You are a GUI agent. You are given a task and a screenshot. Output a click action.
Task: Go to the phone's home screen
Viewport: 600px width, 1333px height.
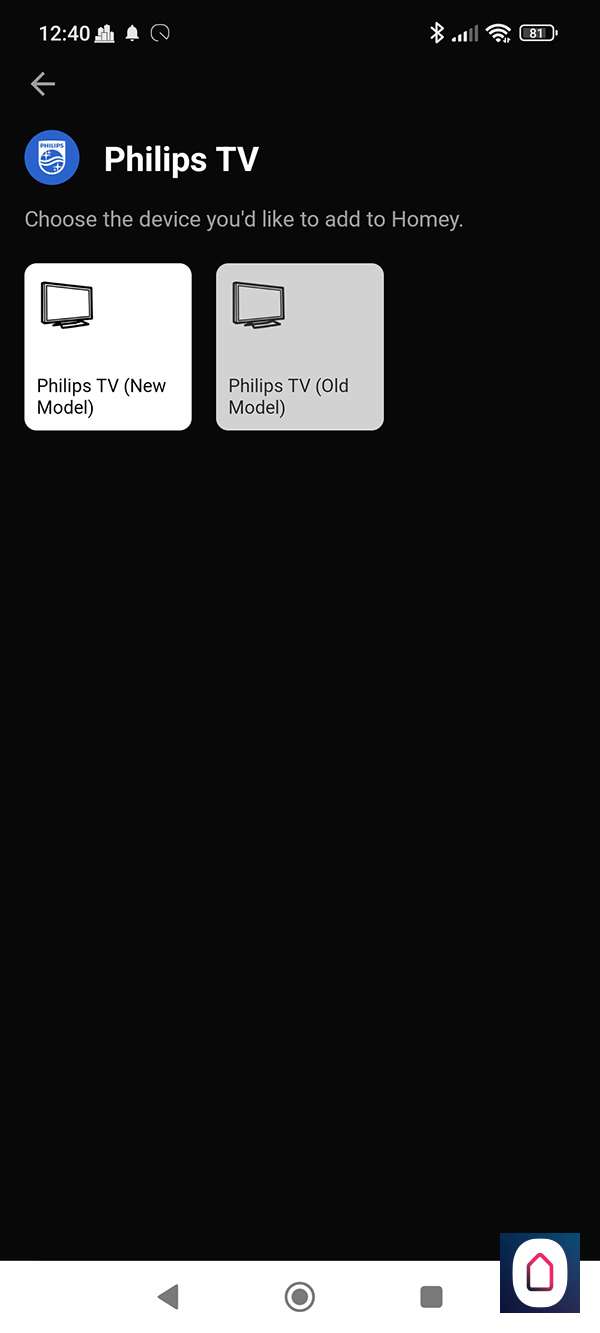click(x=299, y=1297)
